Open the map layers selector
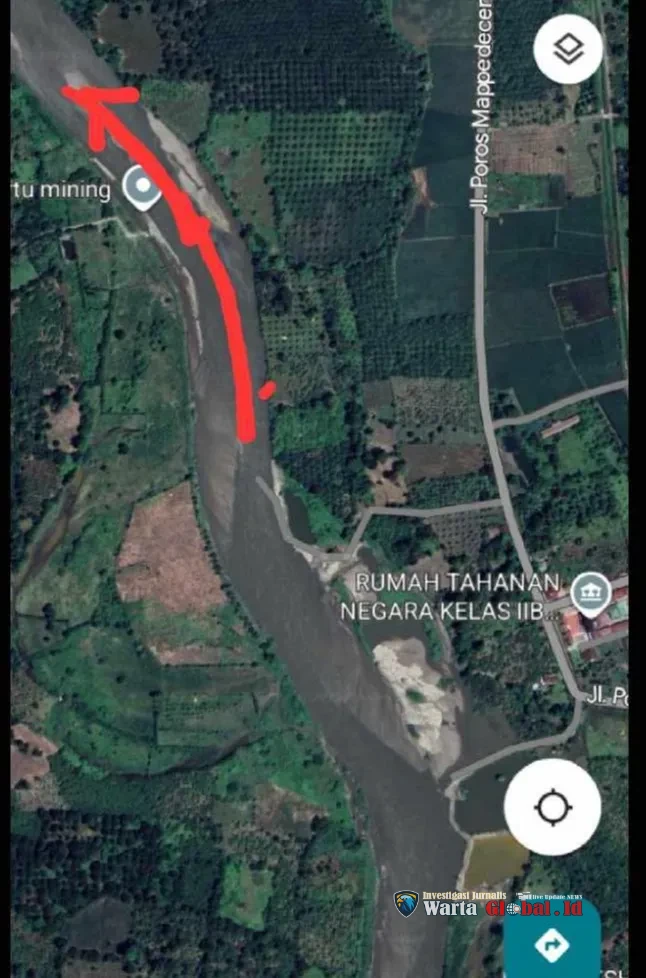The height and width of the screenshot is (978, 646). point(568,49)
